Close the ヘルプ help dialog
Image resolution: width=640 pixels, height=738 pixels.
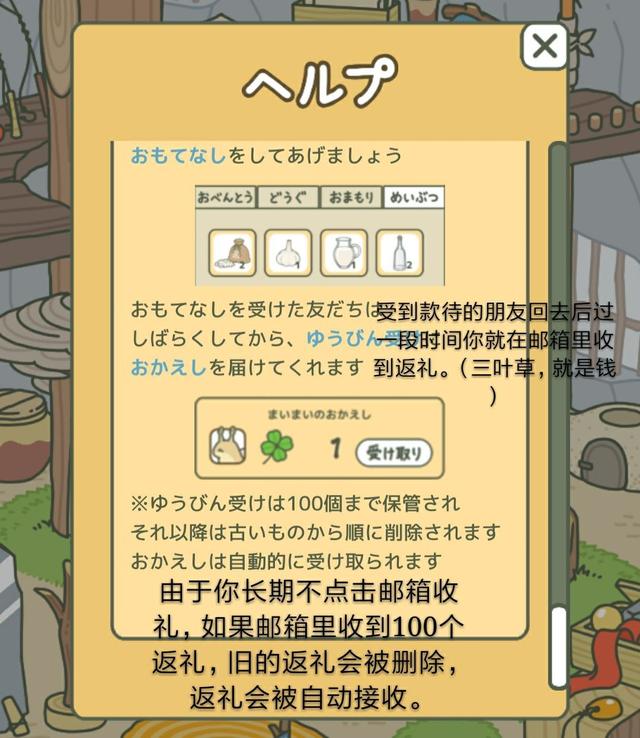[x=544, y=46]
